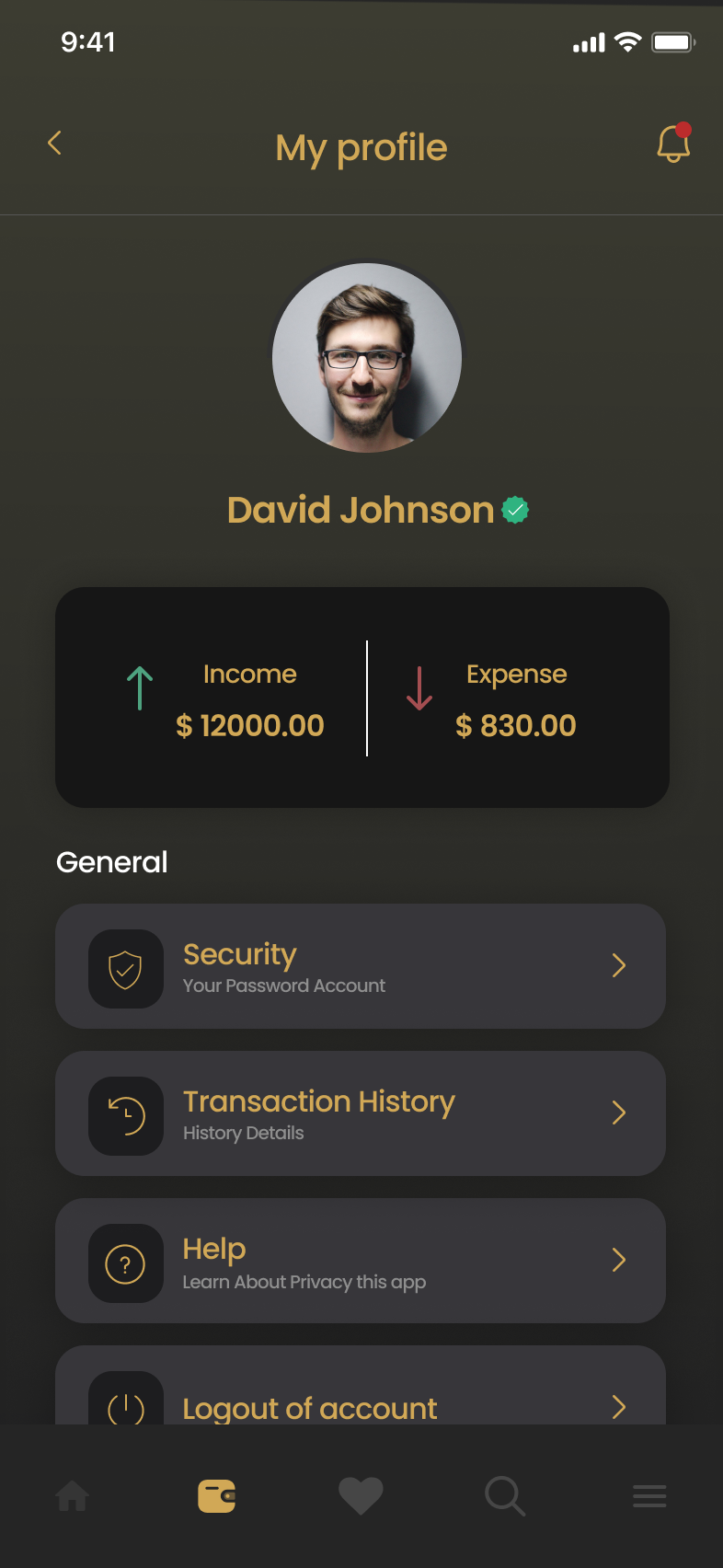The height and width of the screenshot is (1568, 723).
Task: Select Logout of account
Action: click(x=361, y=1397)
